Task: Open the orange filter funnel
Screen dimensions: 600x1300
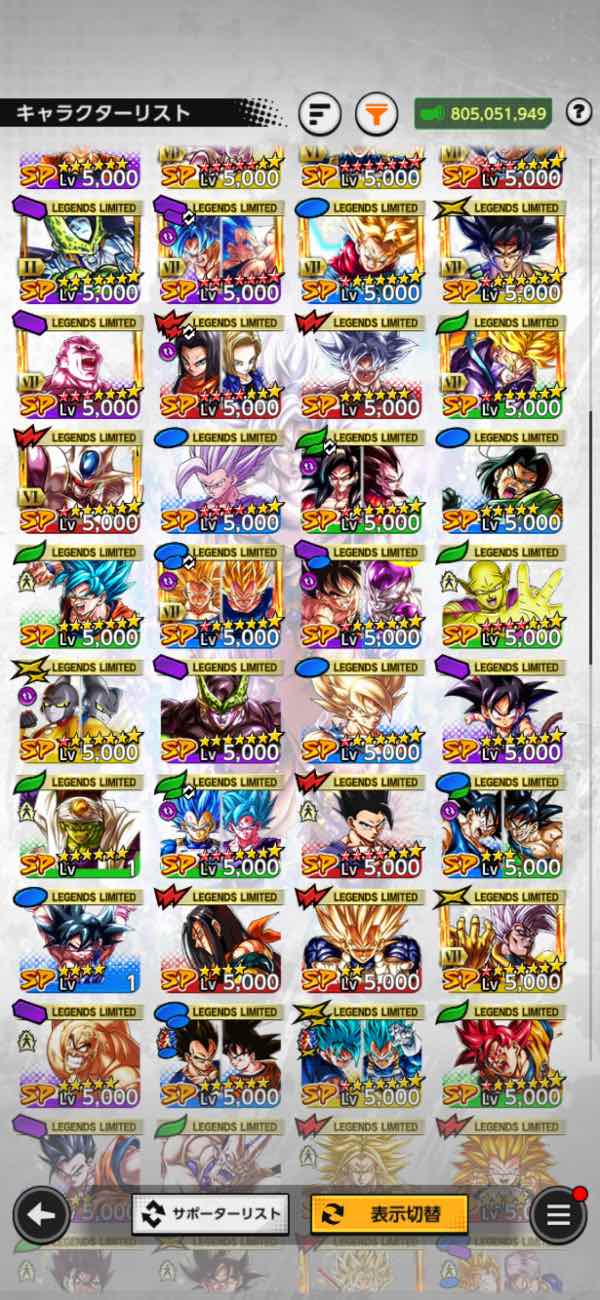Action: click(375, 113)
